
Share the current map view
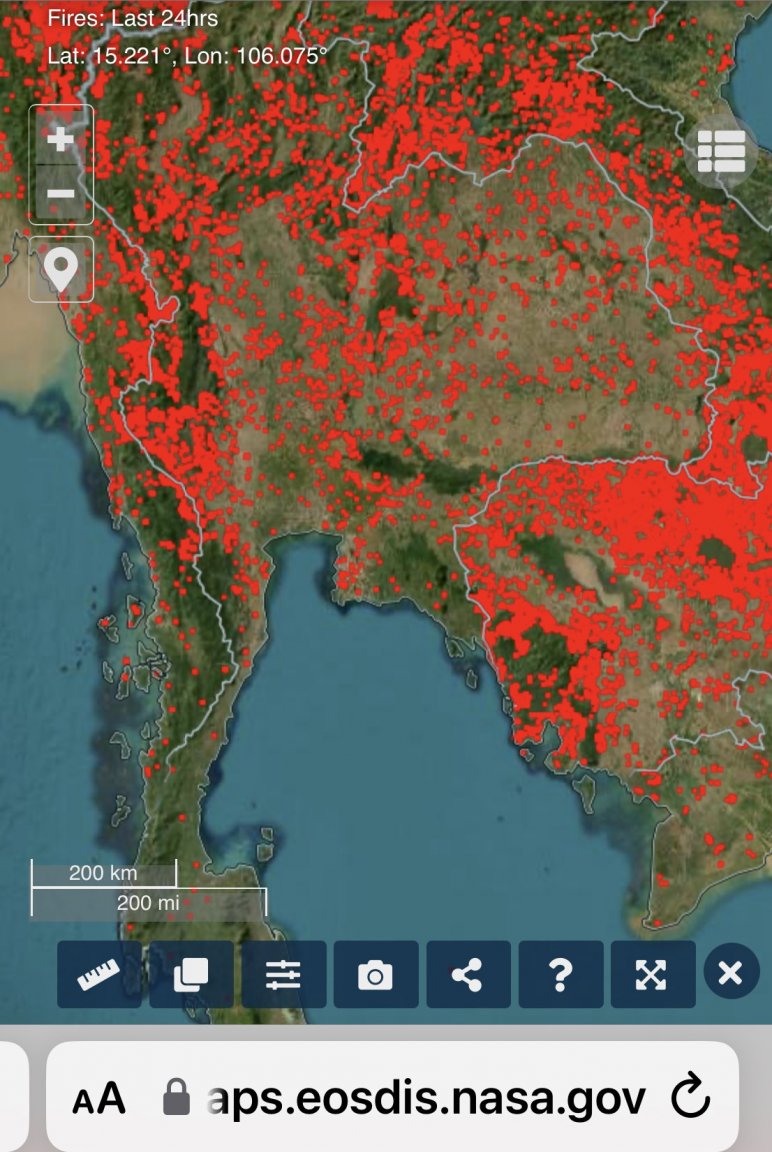point(467,974)
